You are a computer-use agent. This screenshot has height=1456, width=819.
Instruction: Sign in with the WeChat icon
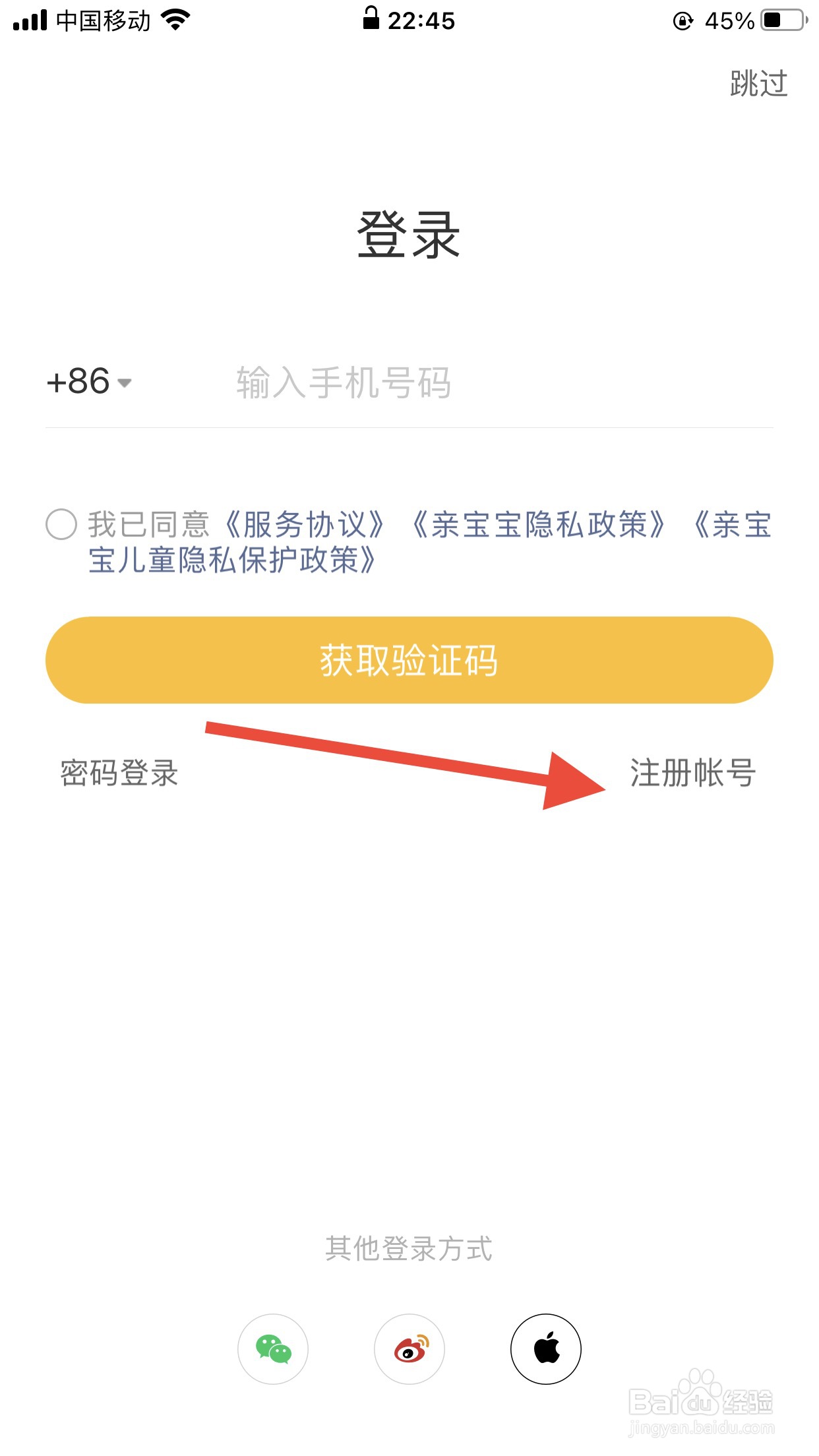pyautogui.click(x=273, y=1349)
